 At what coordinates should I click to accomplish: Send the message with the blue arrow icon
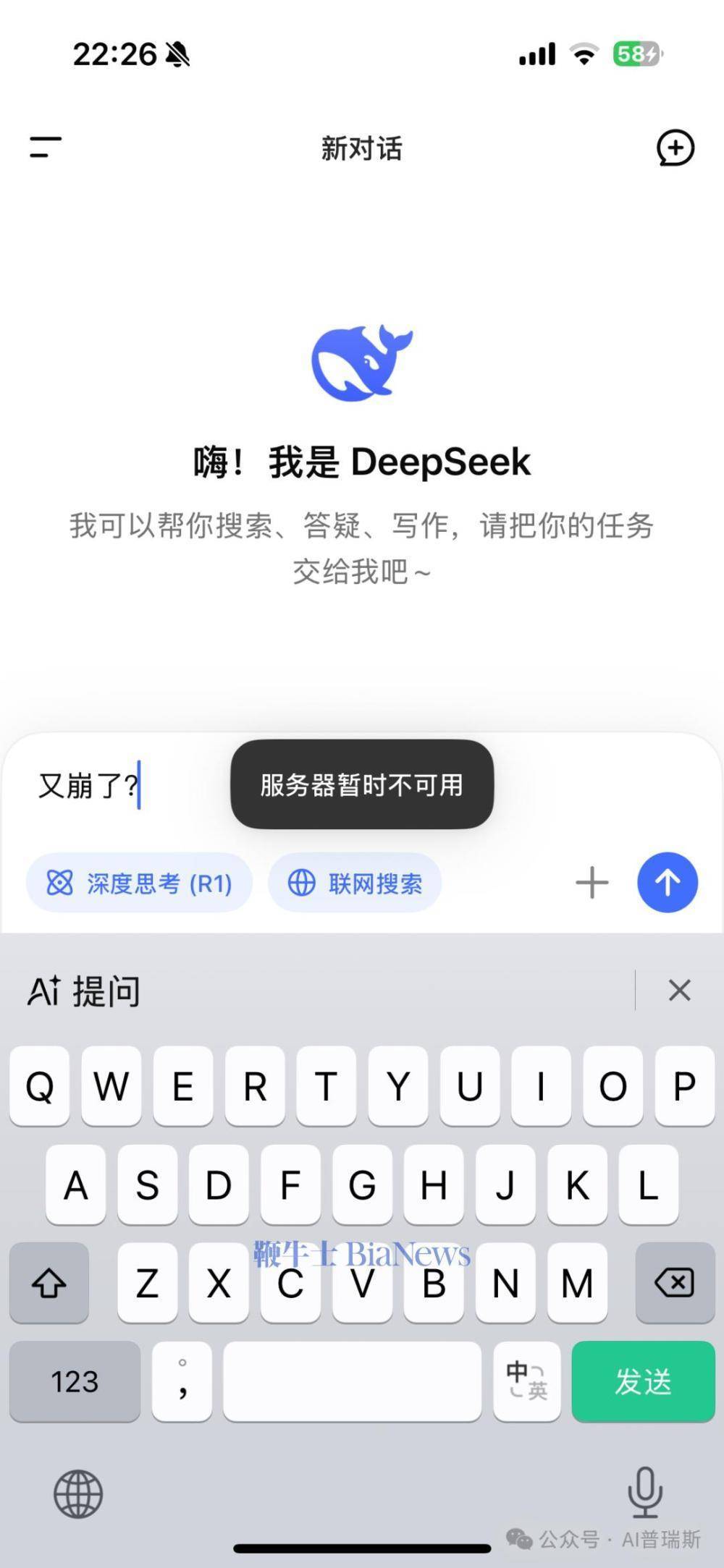click(666, 882)
